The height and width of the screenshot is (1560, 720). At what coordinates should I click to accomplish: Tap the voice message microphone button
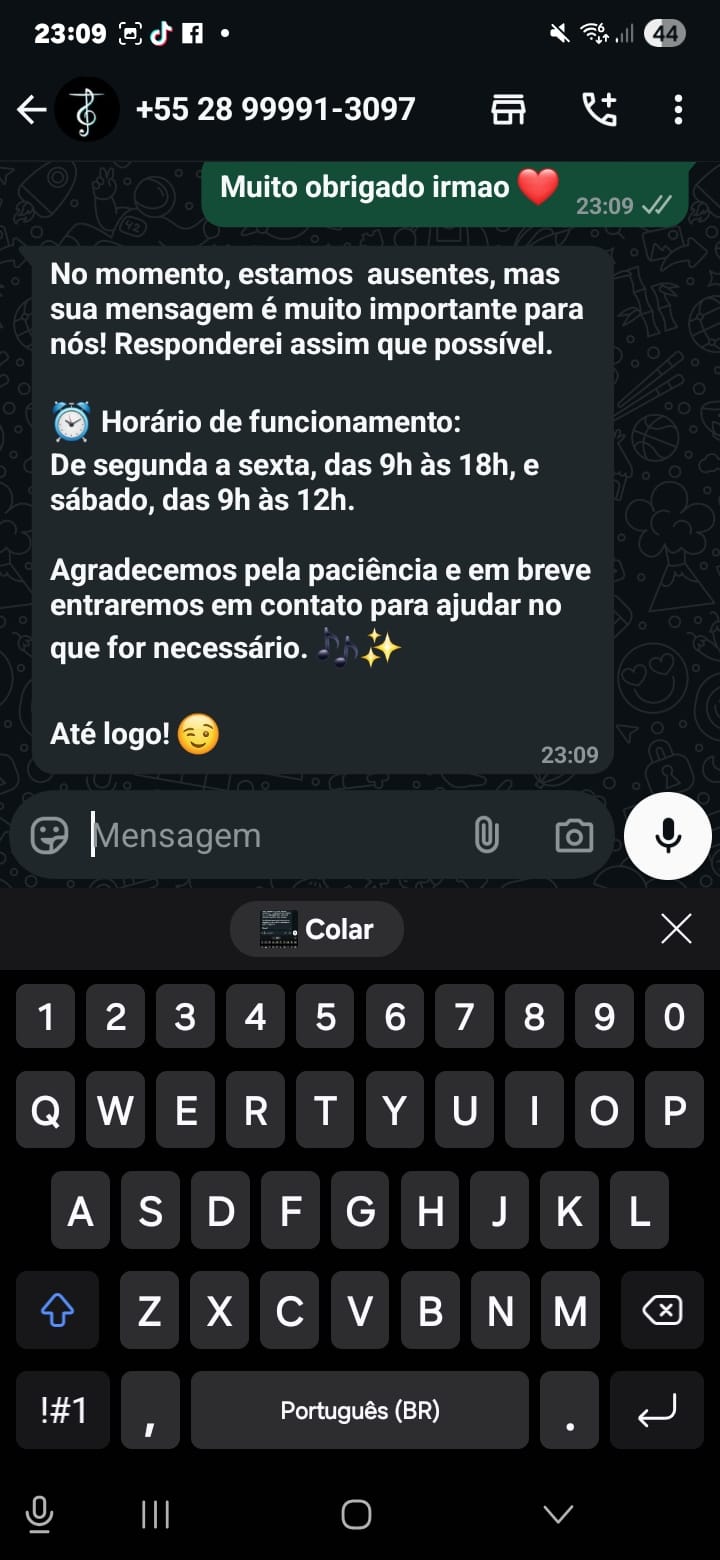[x=668, y=836]
